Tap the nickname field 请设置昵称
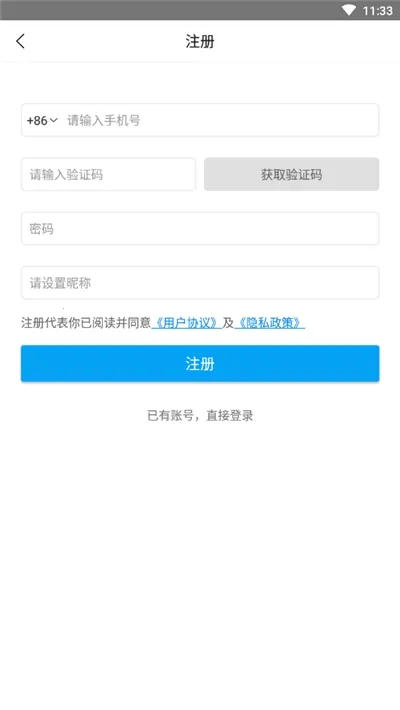The height and width of the screenshot is (710, 400). (x=200, y=283)
